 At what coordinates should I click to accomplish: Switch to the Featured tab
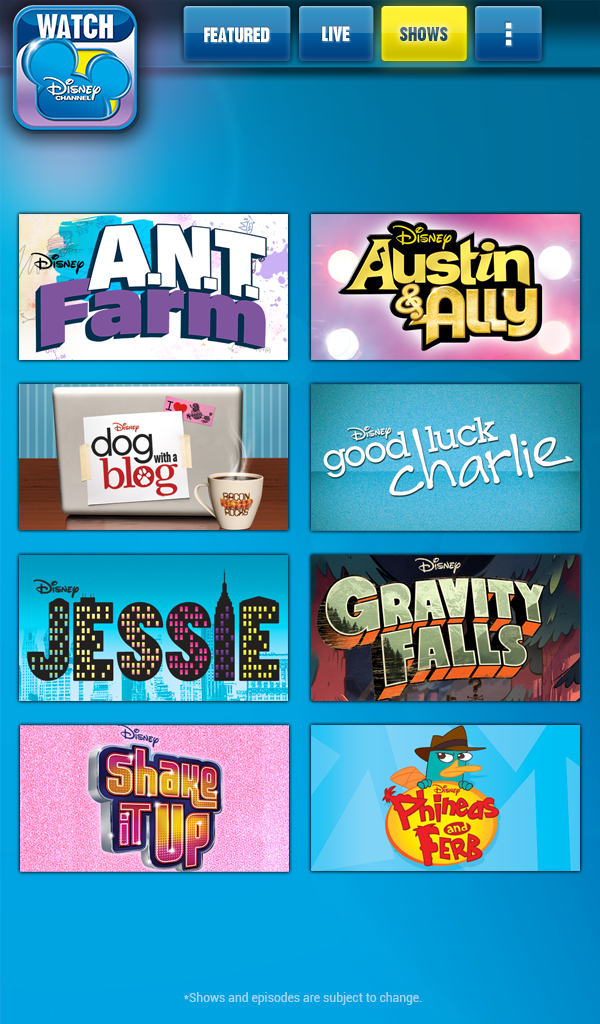pos(236,34)
